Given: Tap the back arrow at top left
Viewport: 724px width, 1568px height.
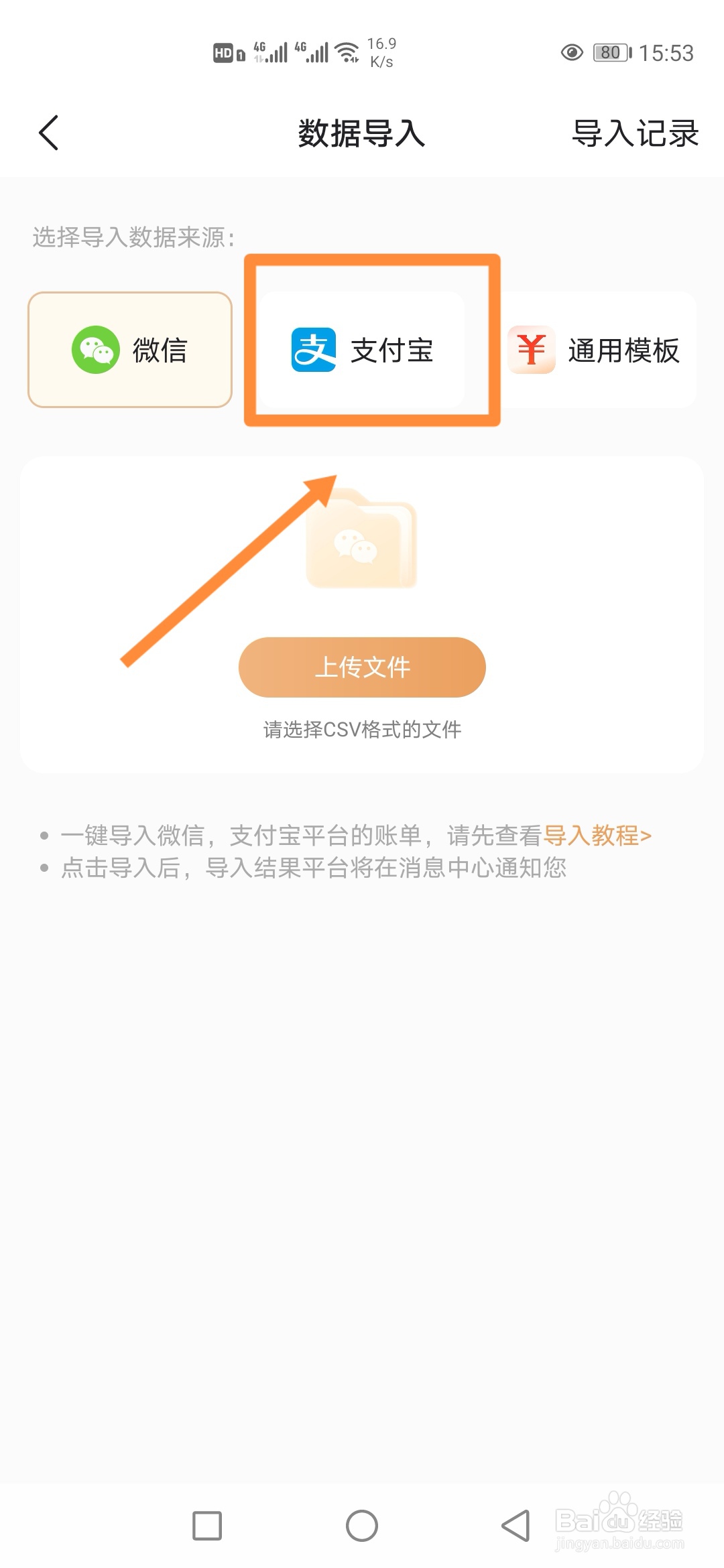Looking at the screenshot, I should pyautogui.click(x=48, y=133).
